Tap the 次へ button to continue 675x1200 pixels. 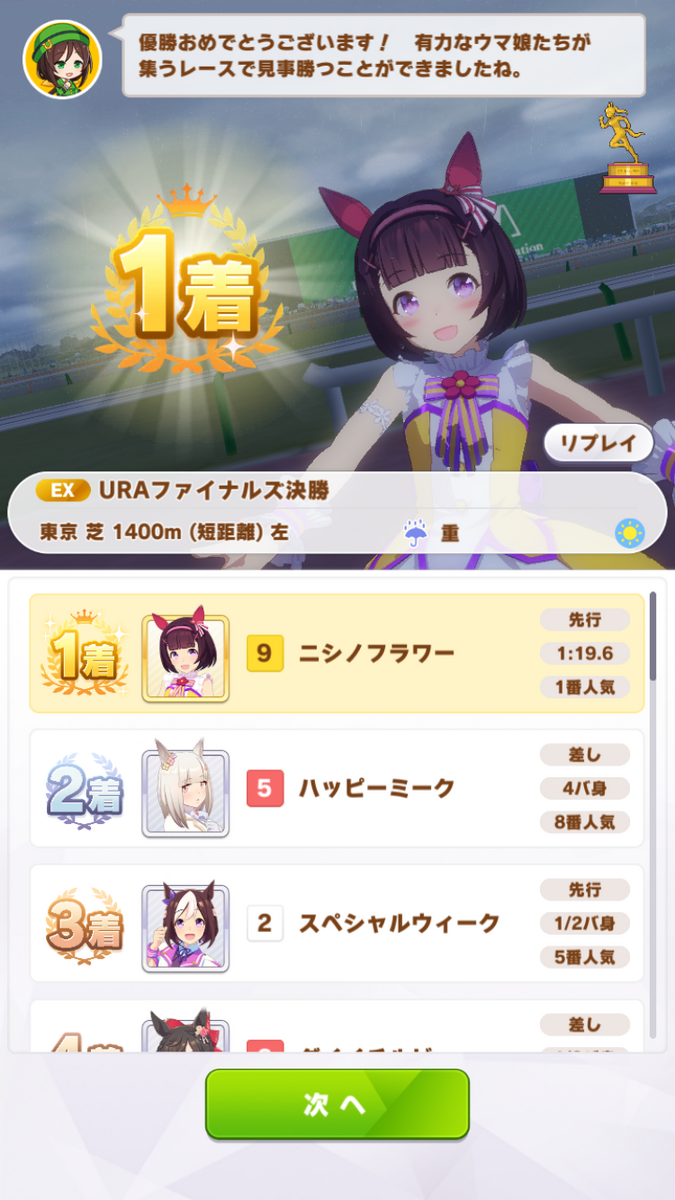pos(337,1104)
